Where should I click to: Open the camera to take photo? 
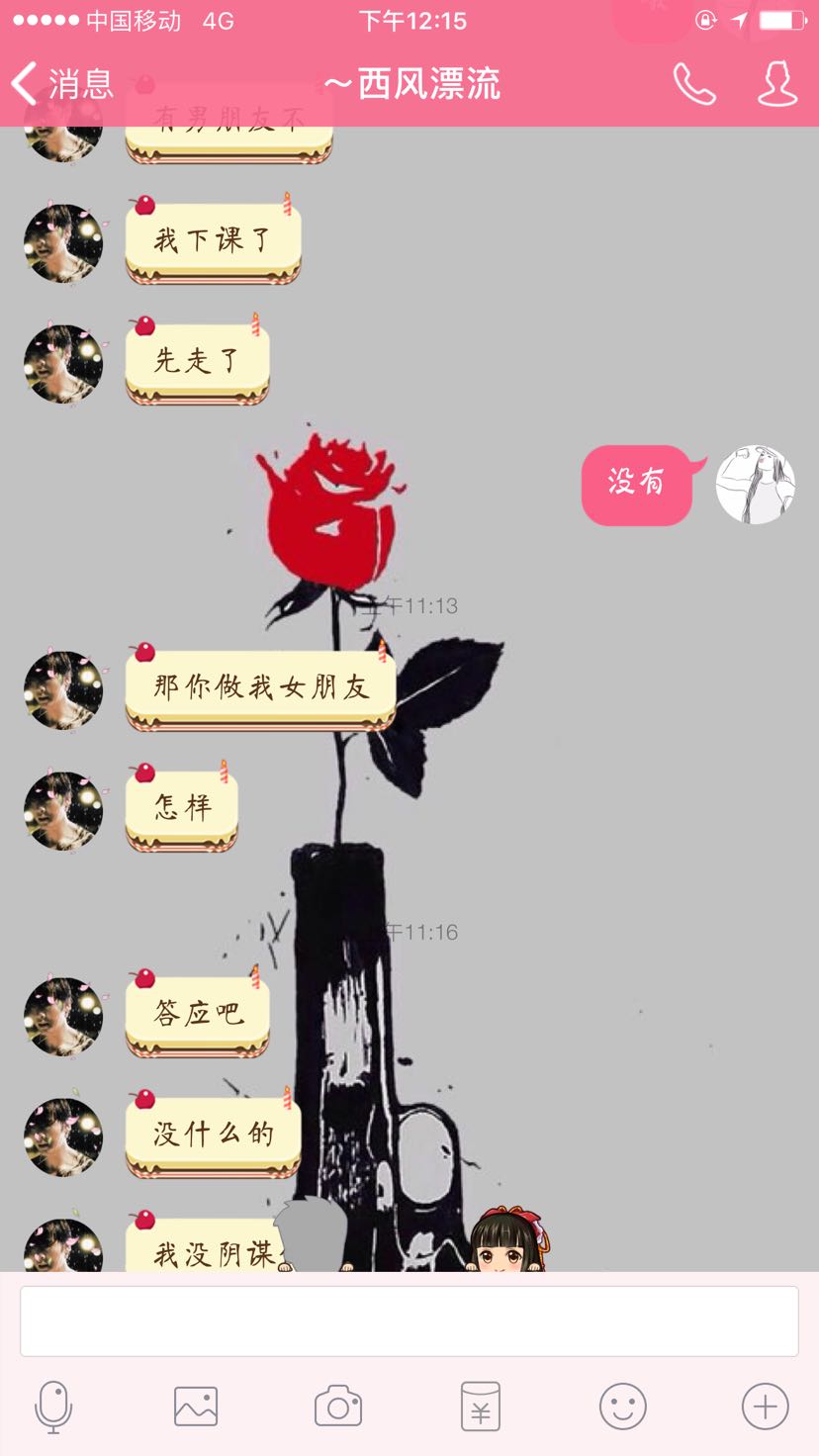click(338, 1407)
